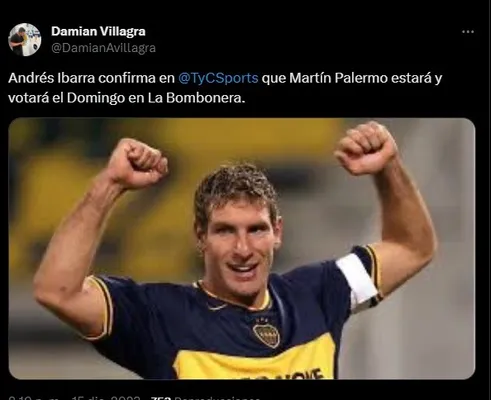The height and width of the screenshot is (400, 491).
Task: Open the tweet's three-dot overflow menu
Action: (x=468, y=32)
